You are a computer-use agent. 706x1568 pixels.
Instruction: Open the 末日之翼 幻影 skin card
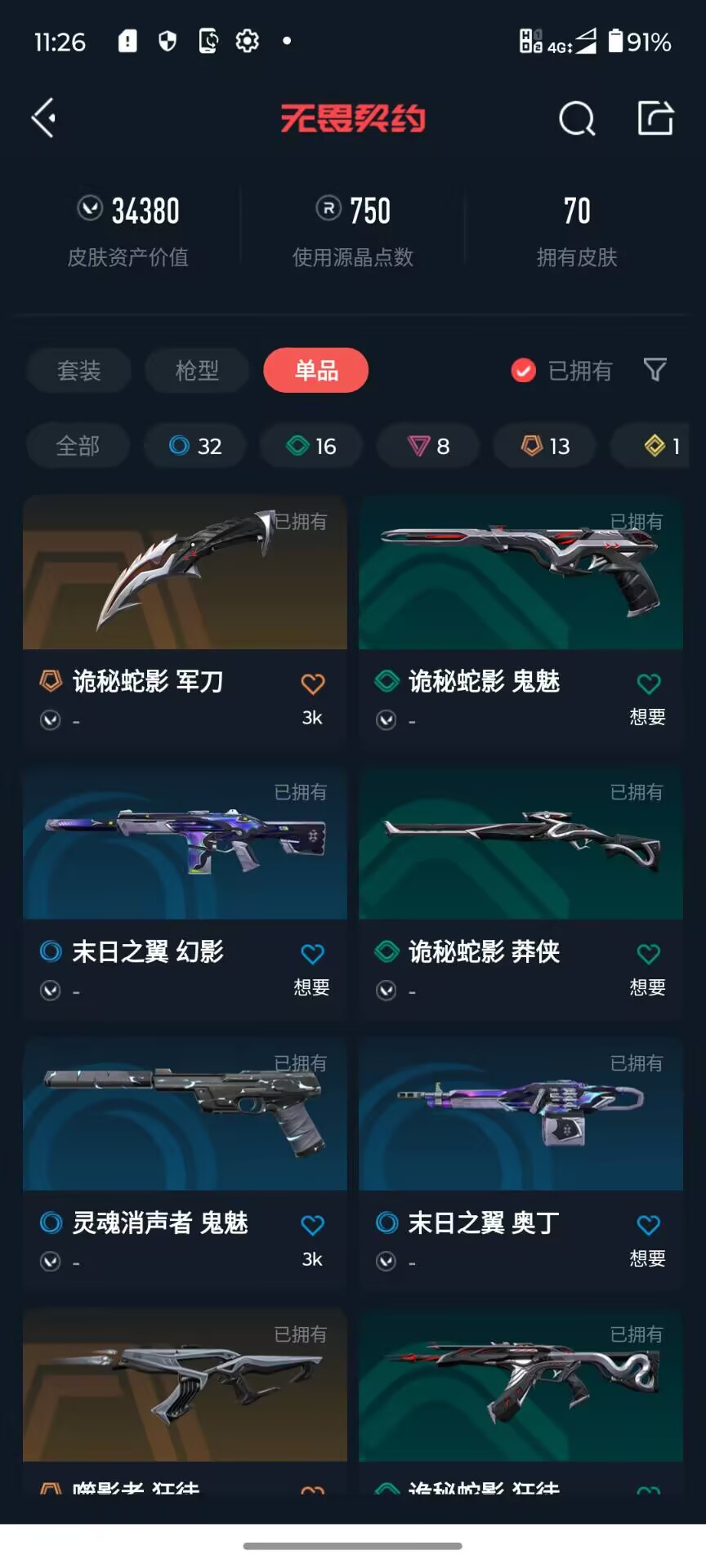click(185, 889)
